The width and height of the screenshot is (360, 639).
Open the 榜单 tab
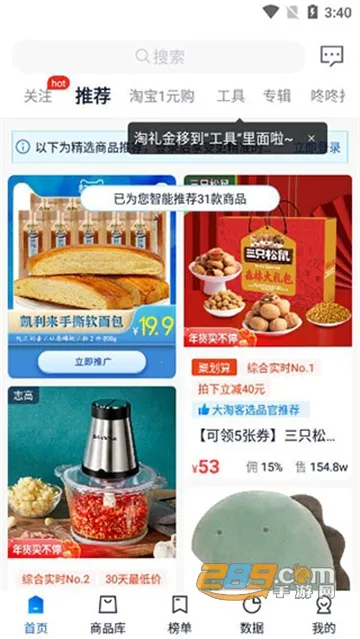coord(180,615)
